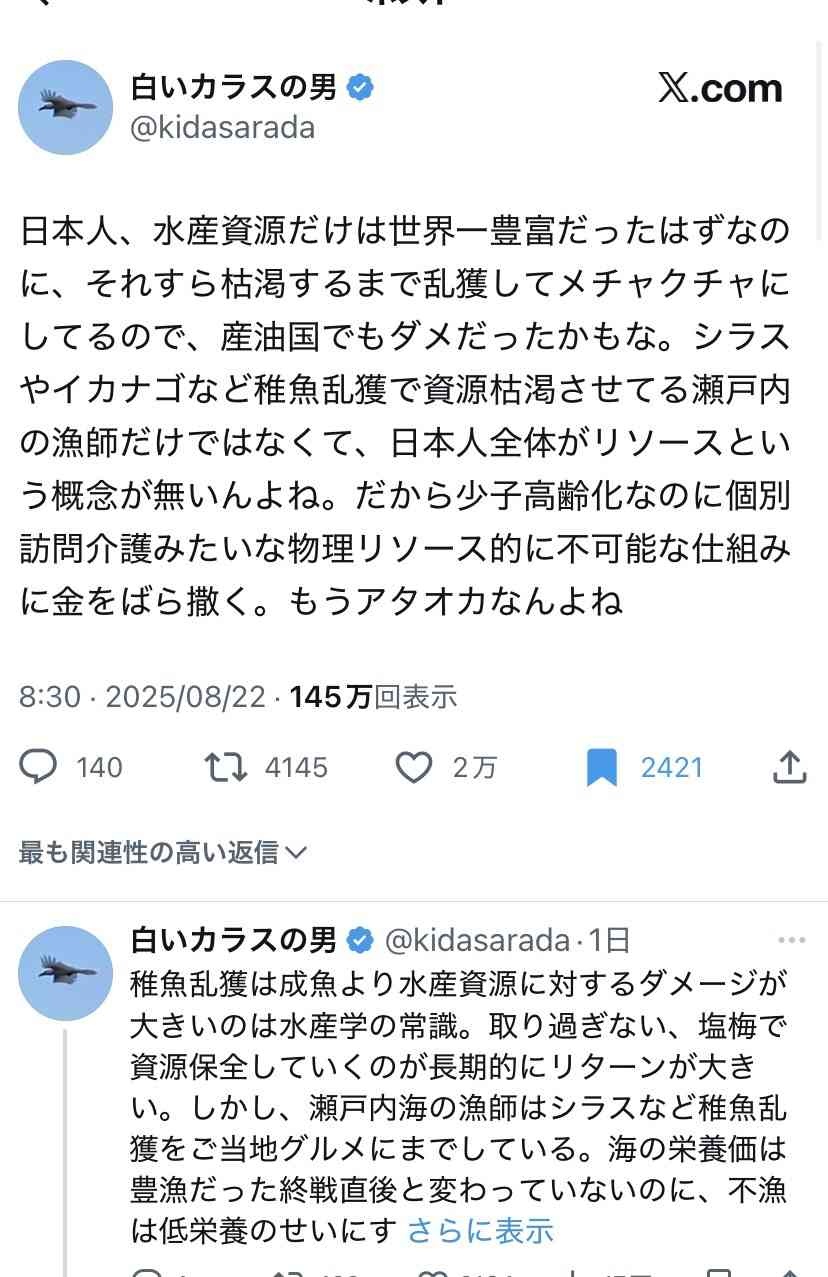
Task: Open the 最も関連性の高い返信 sort dropdown
Action: point(162,852)
